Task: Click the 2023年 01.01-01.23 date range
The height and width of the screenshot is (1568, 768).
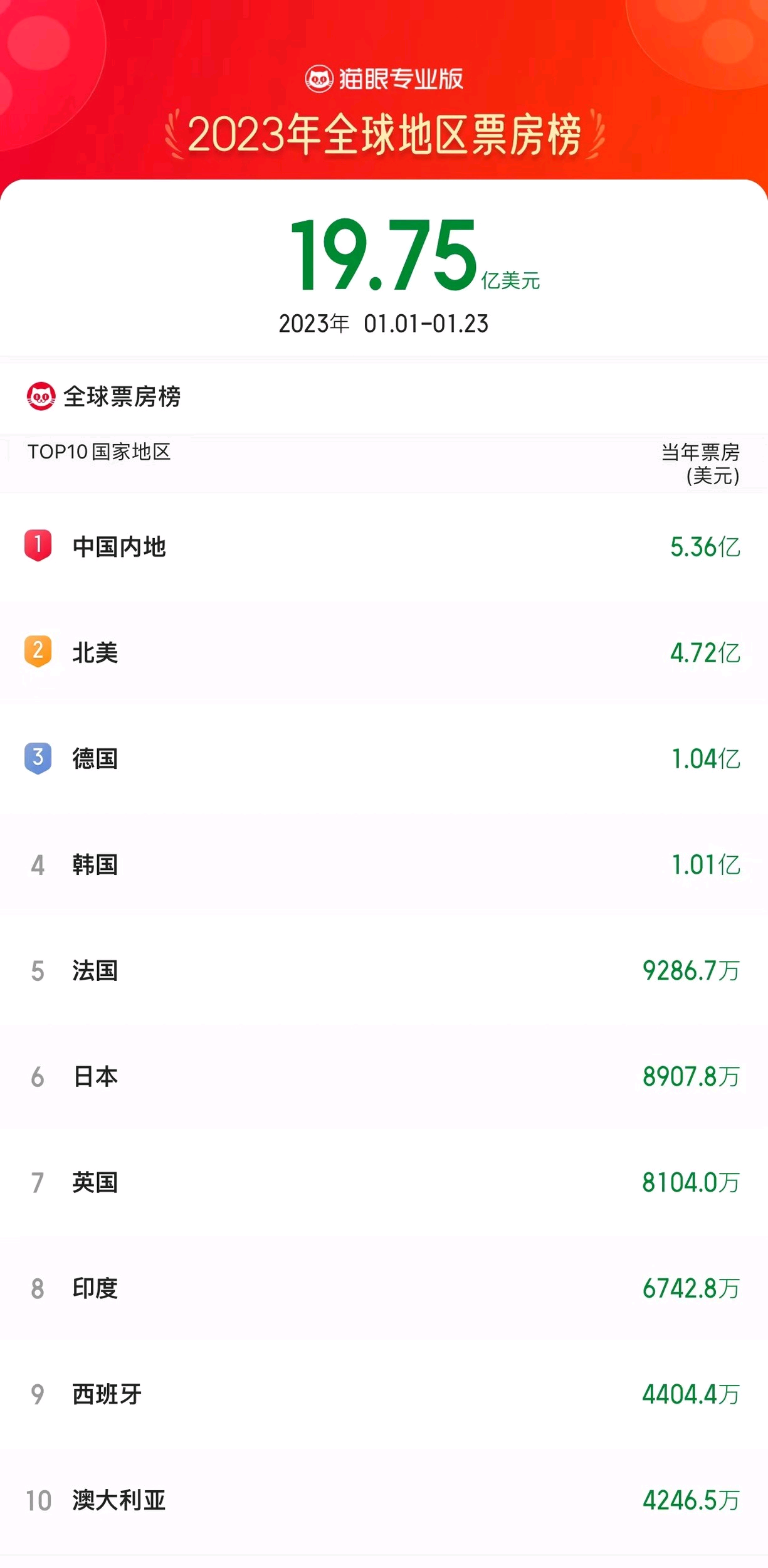Action: pyautogui.click(x=384, y=322)
